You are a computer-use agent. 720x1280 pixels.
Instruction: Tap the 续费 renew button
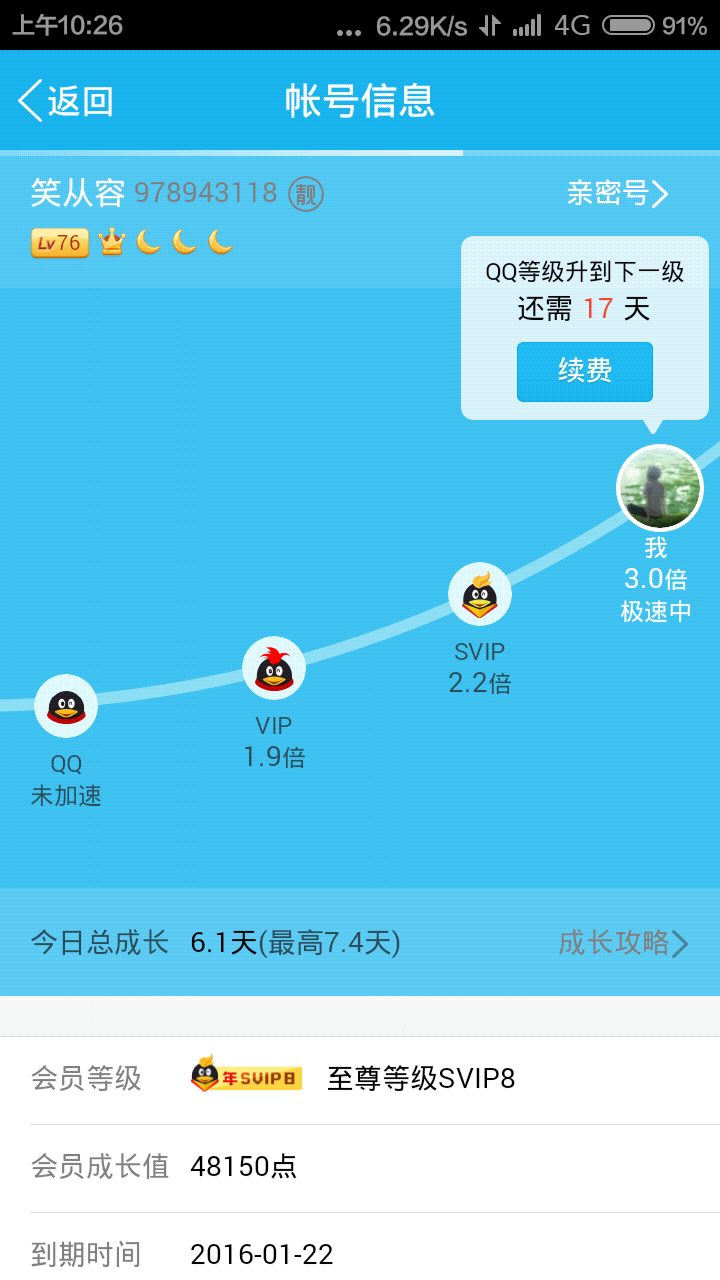(585, 371)
